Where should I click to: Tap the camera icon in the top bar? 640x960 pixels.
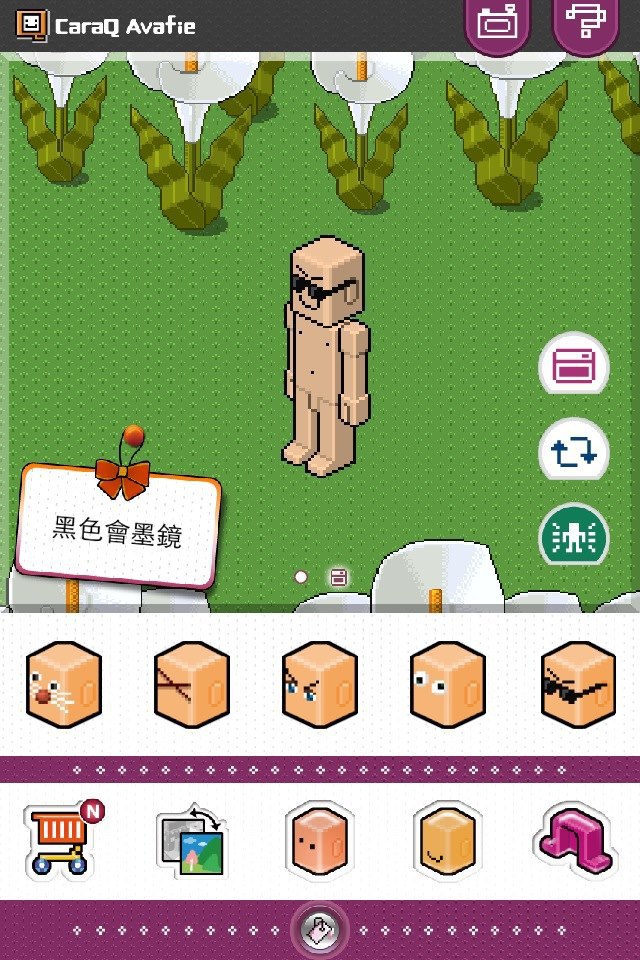(x=497, y=23)
